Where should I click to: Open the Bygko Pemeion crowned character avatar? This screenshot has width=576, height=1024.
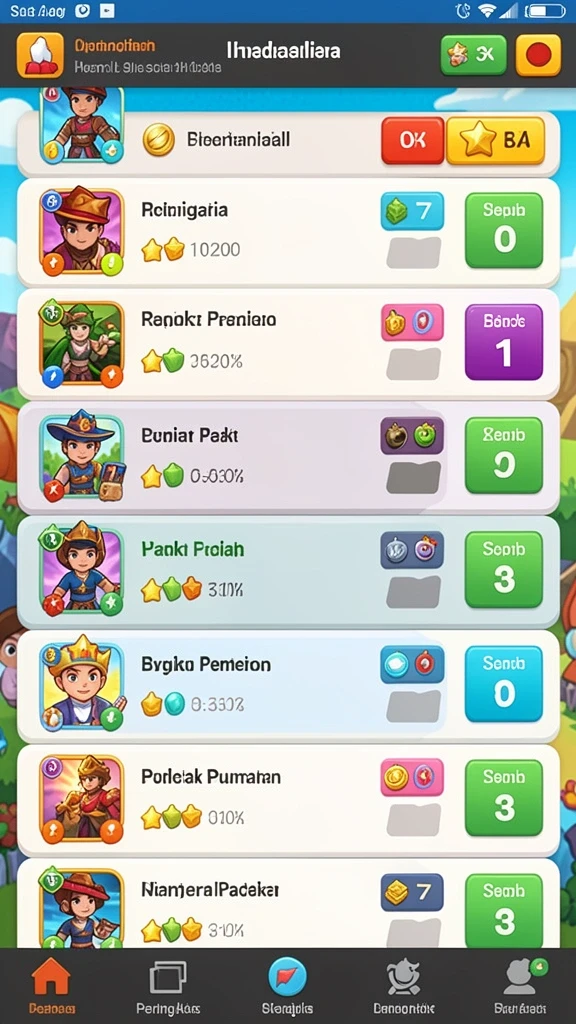82,685
